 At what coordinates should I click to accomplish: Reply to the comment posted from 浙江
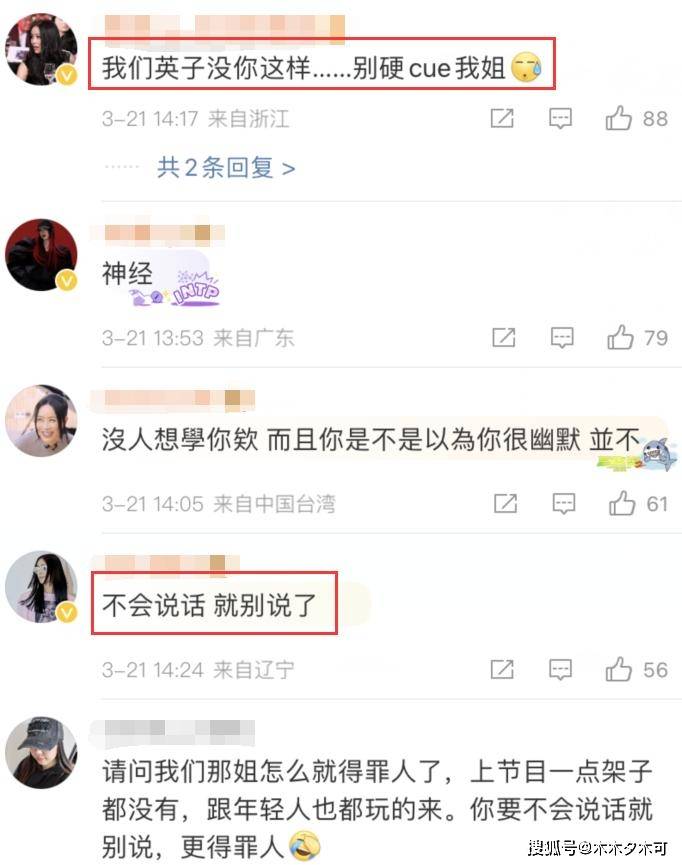pyautogui.click(x=561, y=119)
